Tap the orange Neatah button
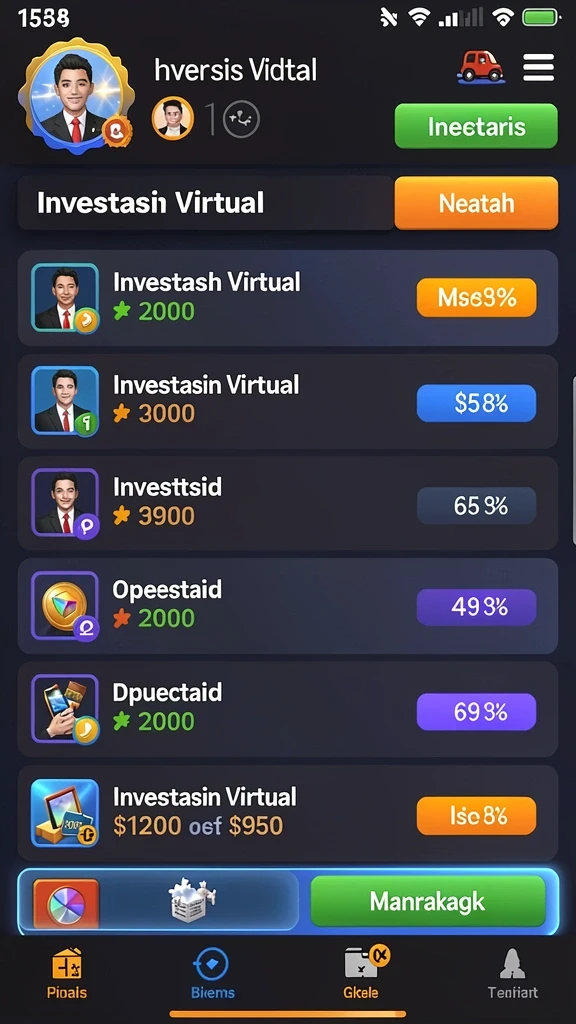Viewport: 576px width, 1024px height. point(476,203)
